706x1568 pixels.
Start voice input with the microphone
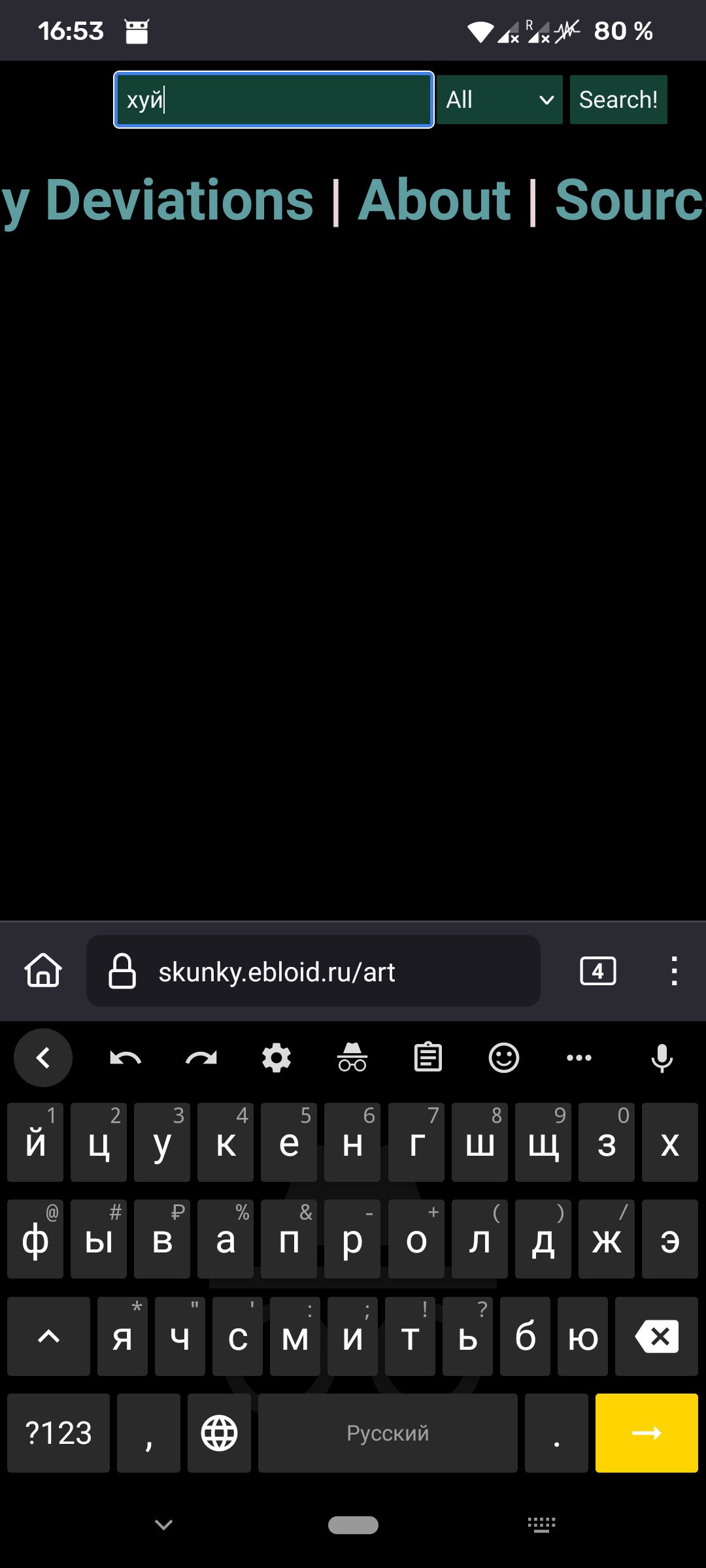pyautogui.click(x=662, y=1058)
